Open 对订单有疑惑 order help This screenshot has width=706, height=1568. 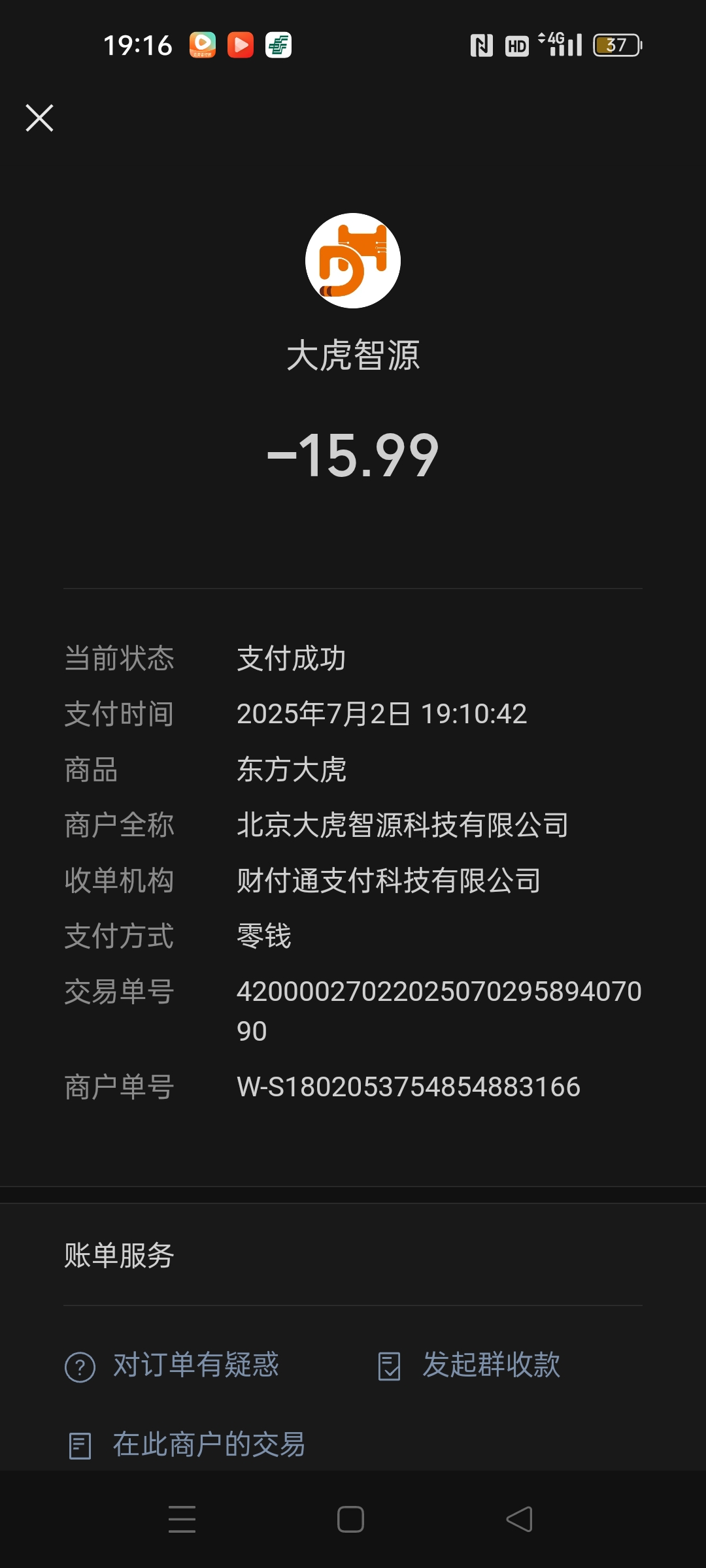172,1365
